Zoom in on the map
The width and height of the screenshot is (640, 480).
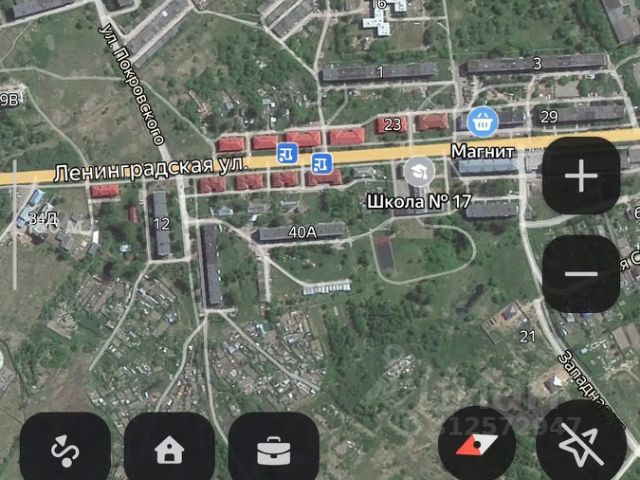[581, 177]
